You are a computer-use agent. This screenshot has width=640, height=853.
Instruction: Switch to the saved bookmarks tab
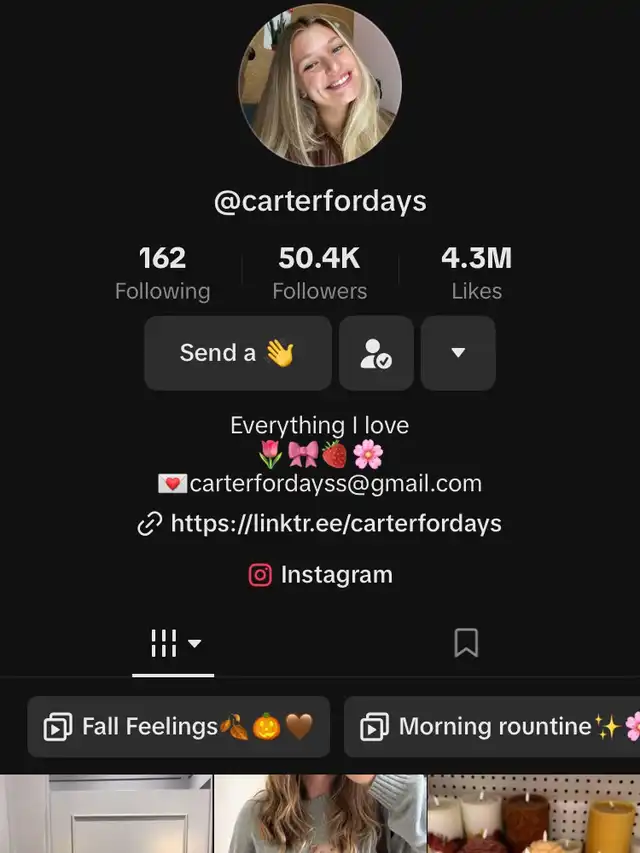tap(465, 644)
